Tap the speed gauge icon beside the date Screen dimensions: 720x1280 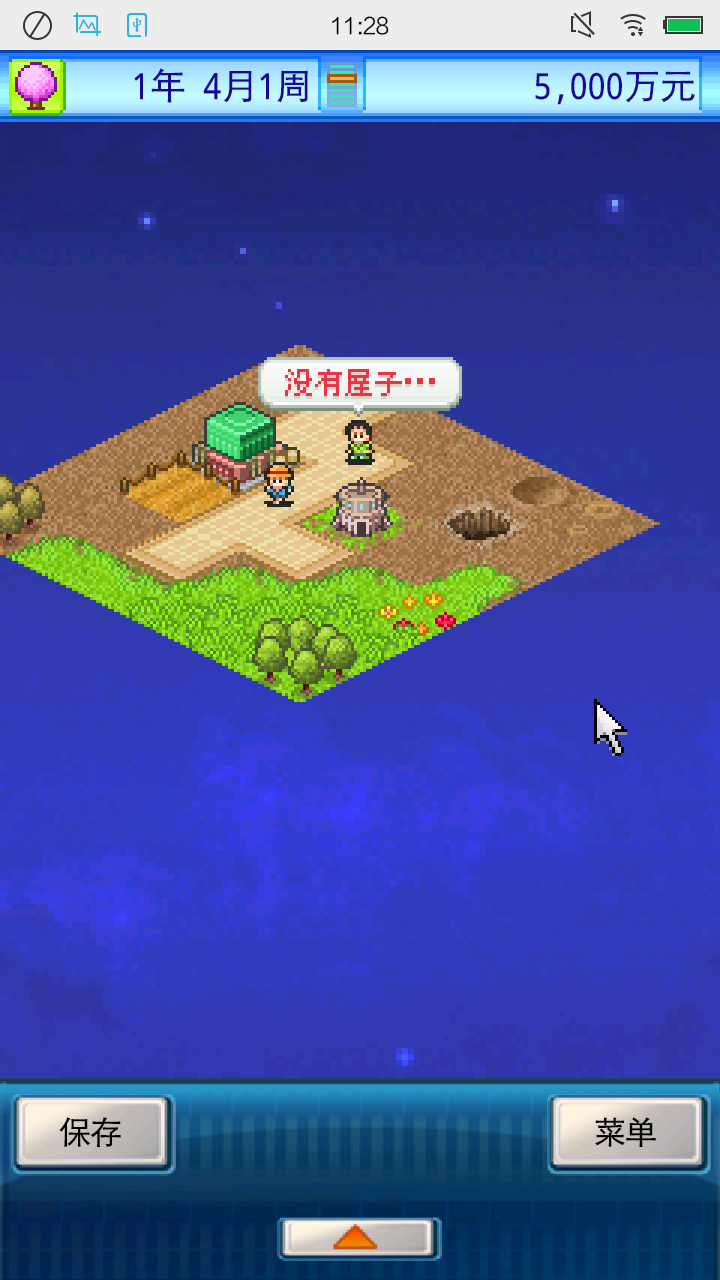pyautogui.click(x=342, y=85)
